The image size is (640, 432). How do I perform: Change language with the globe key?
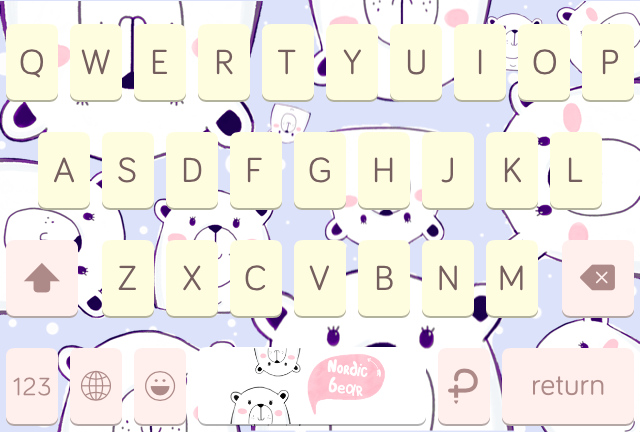tap(96, 386)
